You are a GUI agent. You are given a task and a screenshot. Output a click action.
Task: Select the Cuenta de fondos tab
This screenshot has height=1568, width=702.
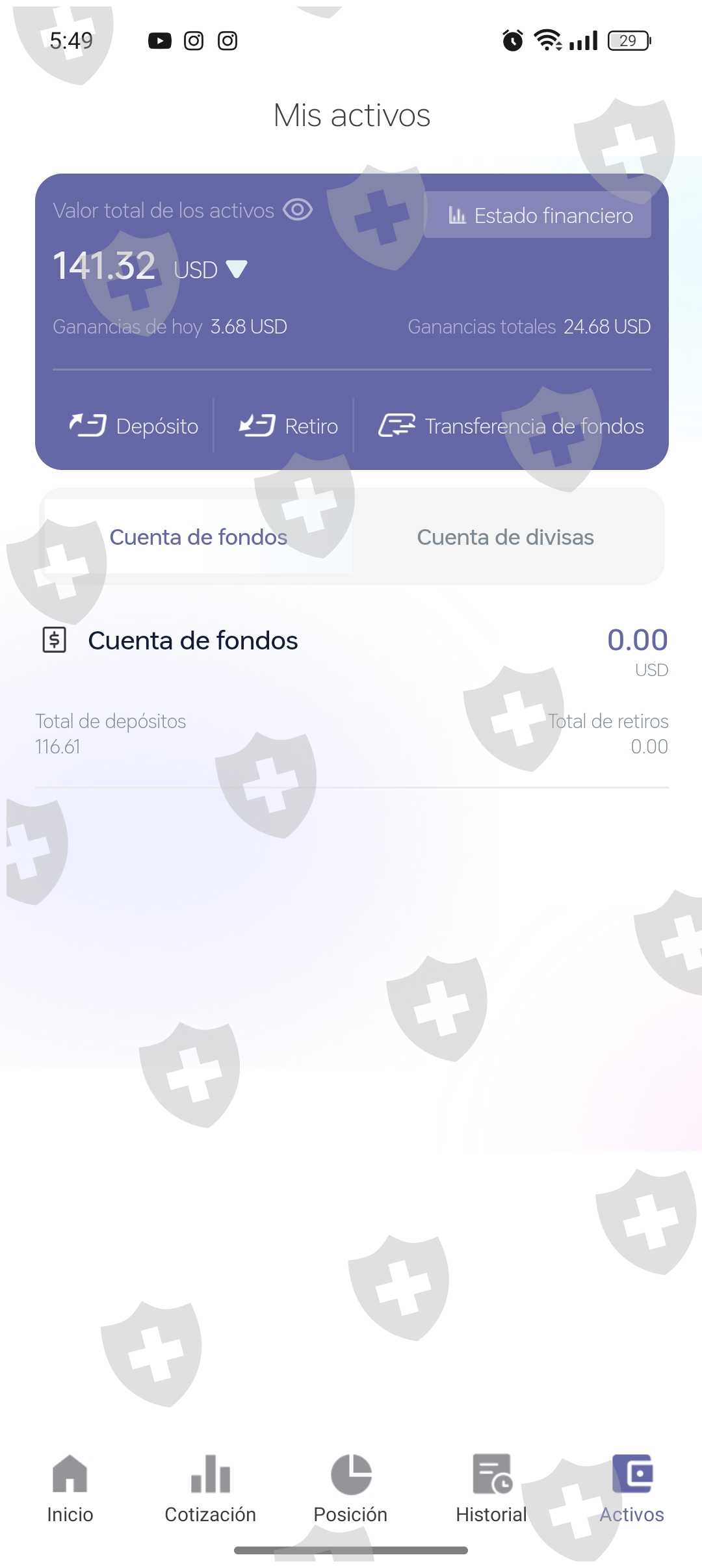(198, 537)
